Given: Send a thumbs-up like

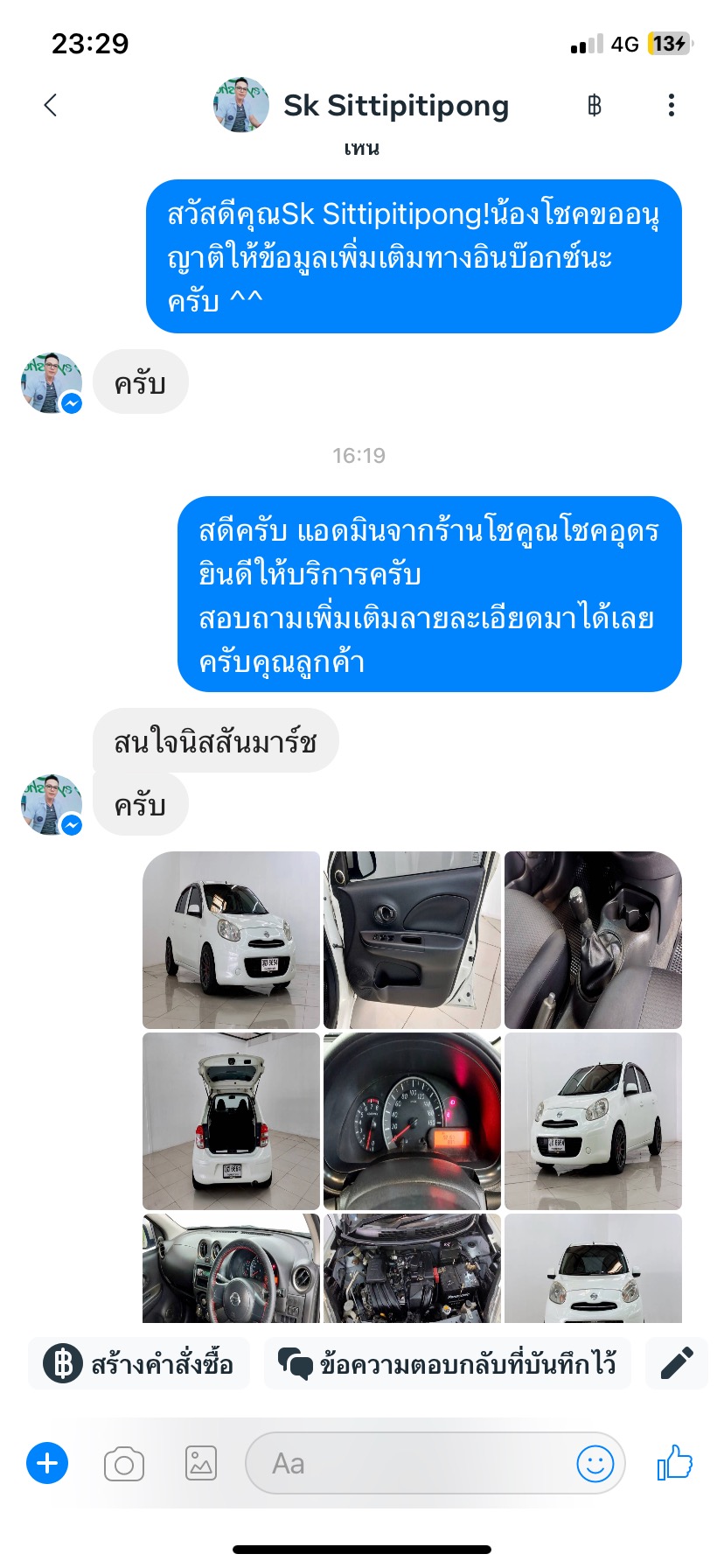Looking at the screenshot, I should (x=674, y=1462).
